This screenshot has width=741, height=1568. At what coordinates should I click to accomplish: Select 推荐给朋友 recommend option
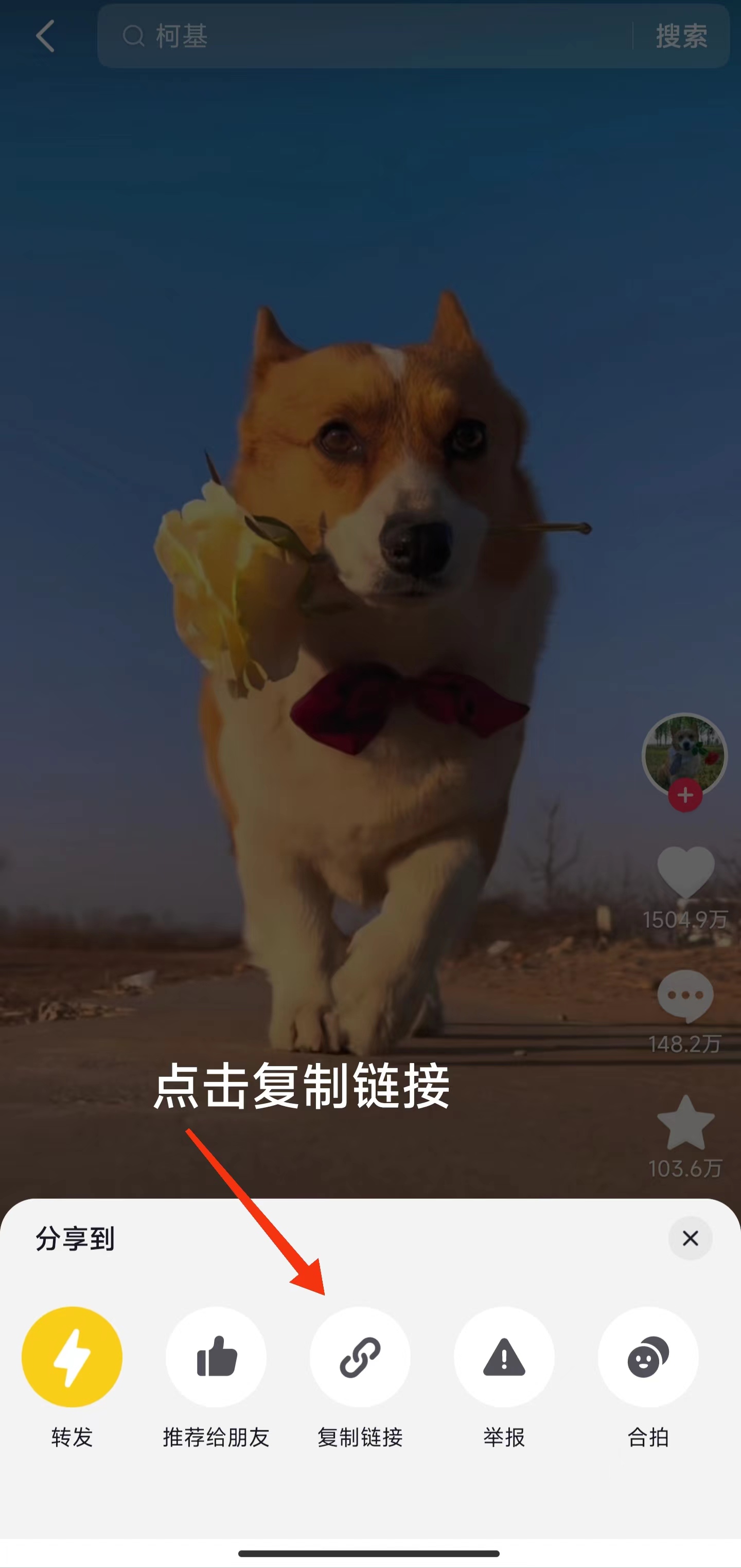[x=216, y=1357]
